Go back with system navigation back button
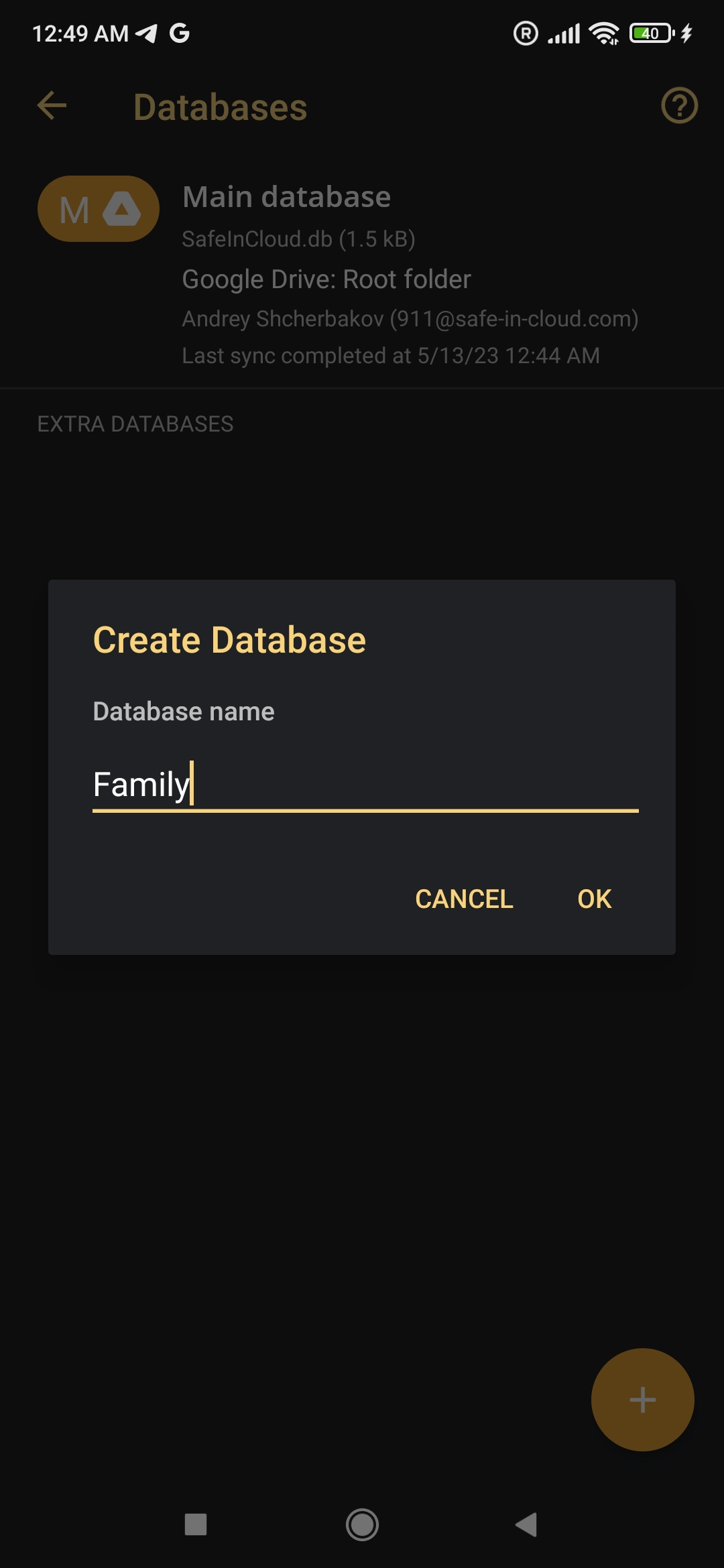The width and height of the screenshot is (724, 1568). [x=527, y=1524]
